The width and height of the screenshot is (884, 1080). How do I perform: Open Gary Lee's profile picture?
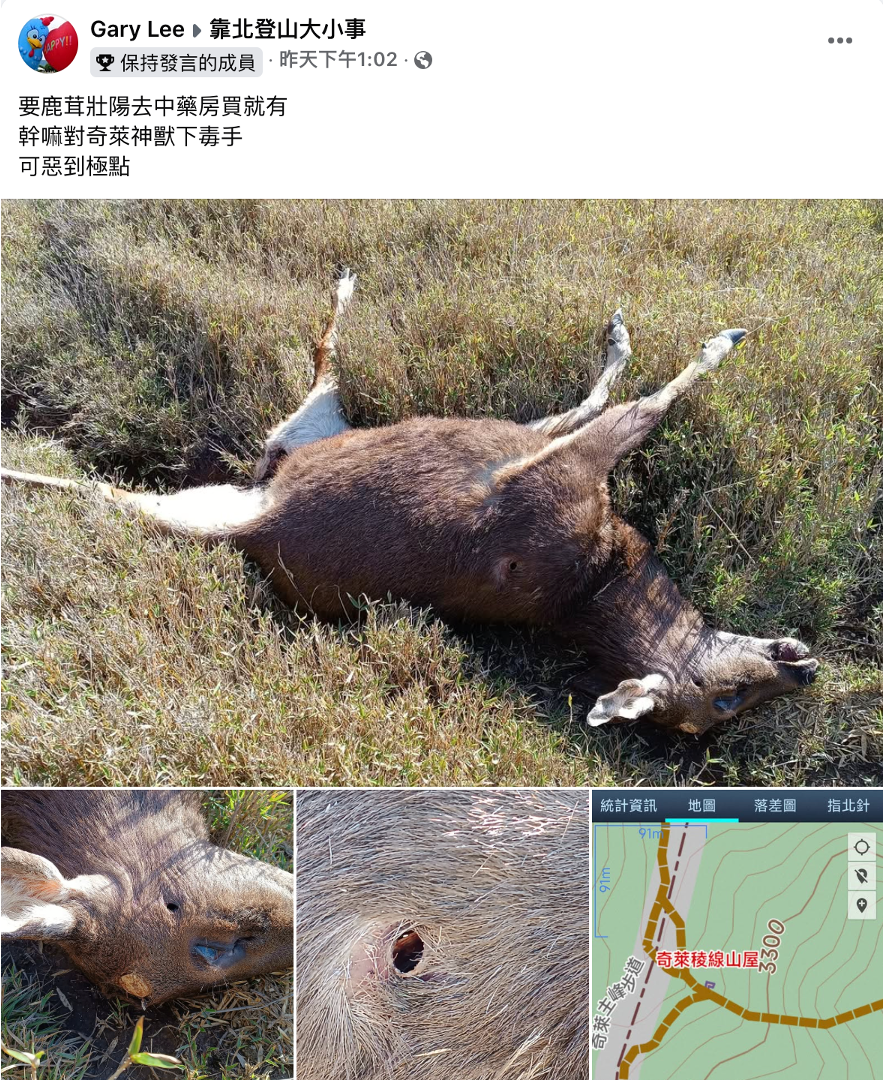[47, 44]
